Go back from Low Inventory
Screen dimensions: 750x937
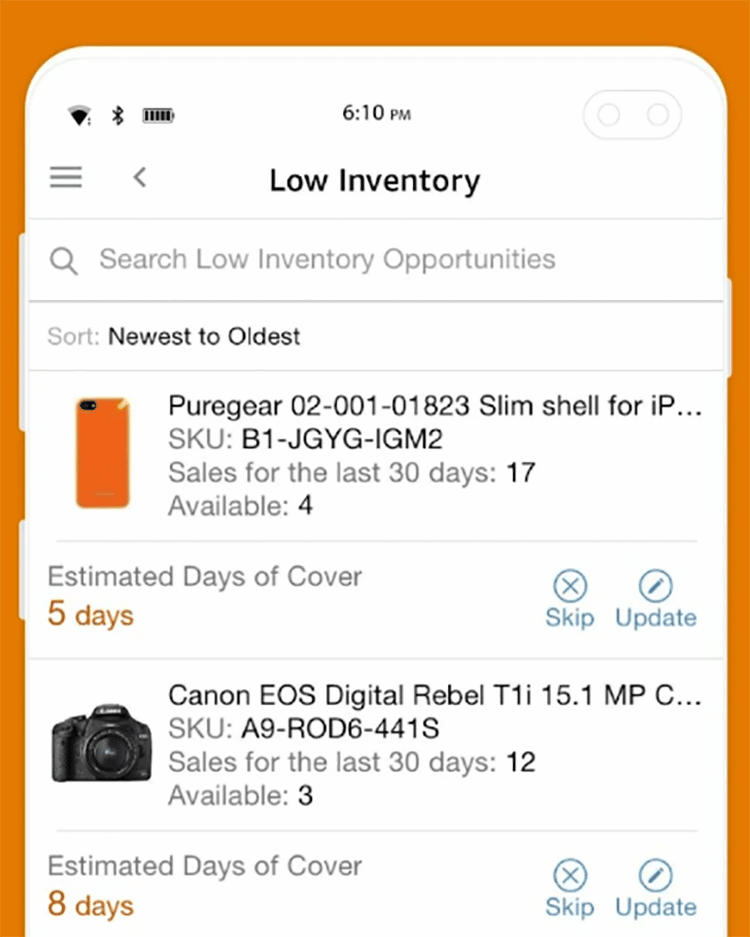(x=140, y=178)
